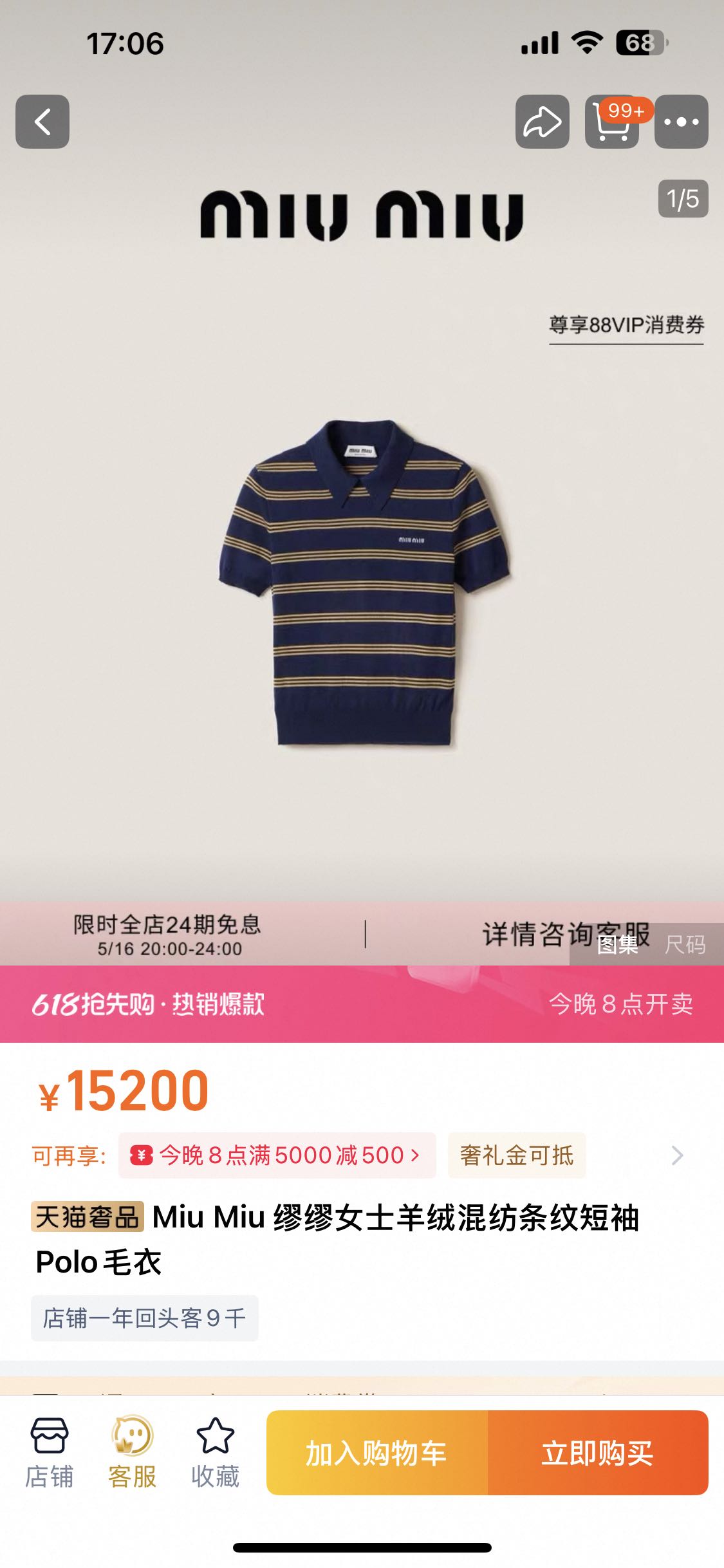Switch to the 尺码 tab
This screenshot has height=1568, width=724.
(x=685, y=945)
